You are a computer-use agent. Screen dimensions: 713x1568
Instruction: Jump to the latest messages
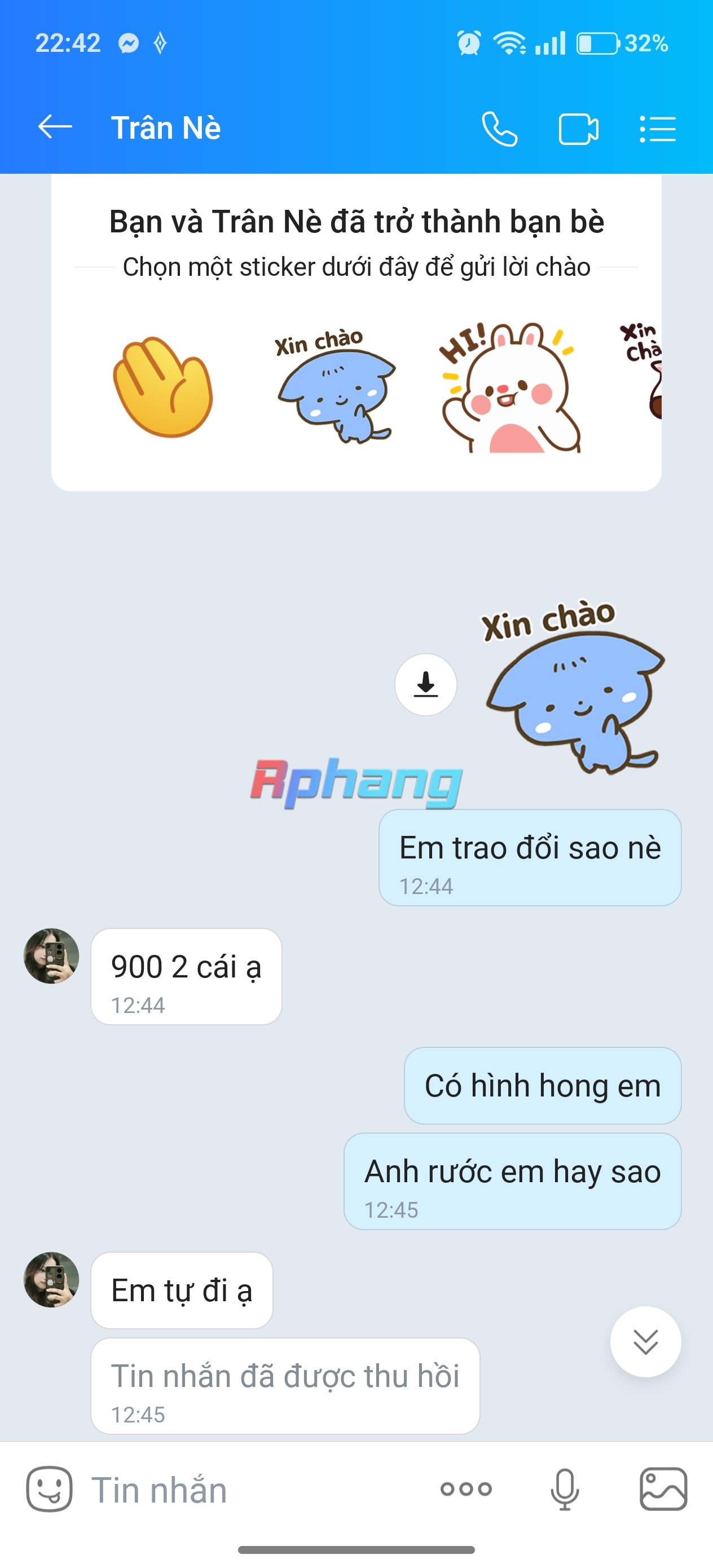click(x=645, y=1342)
